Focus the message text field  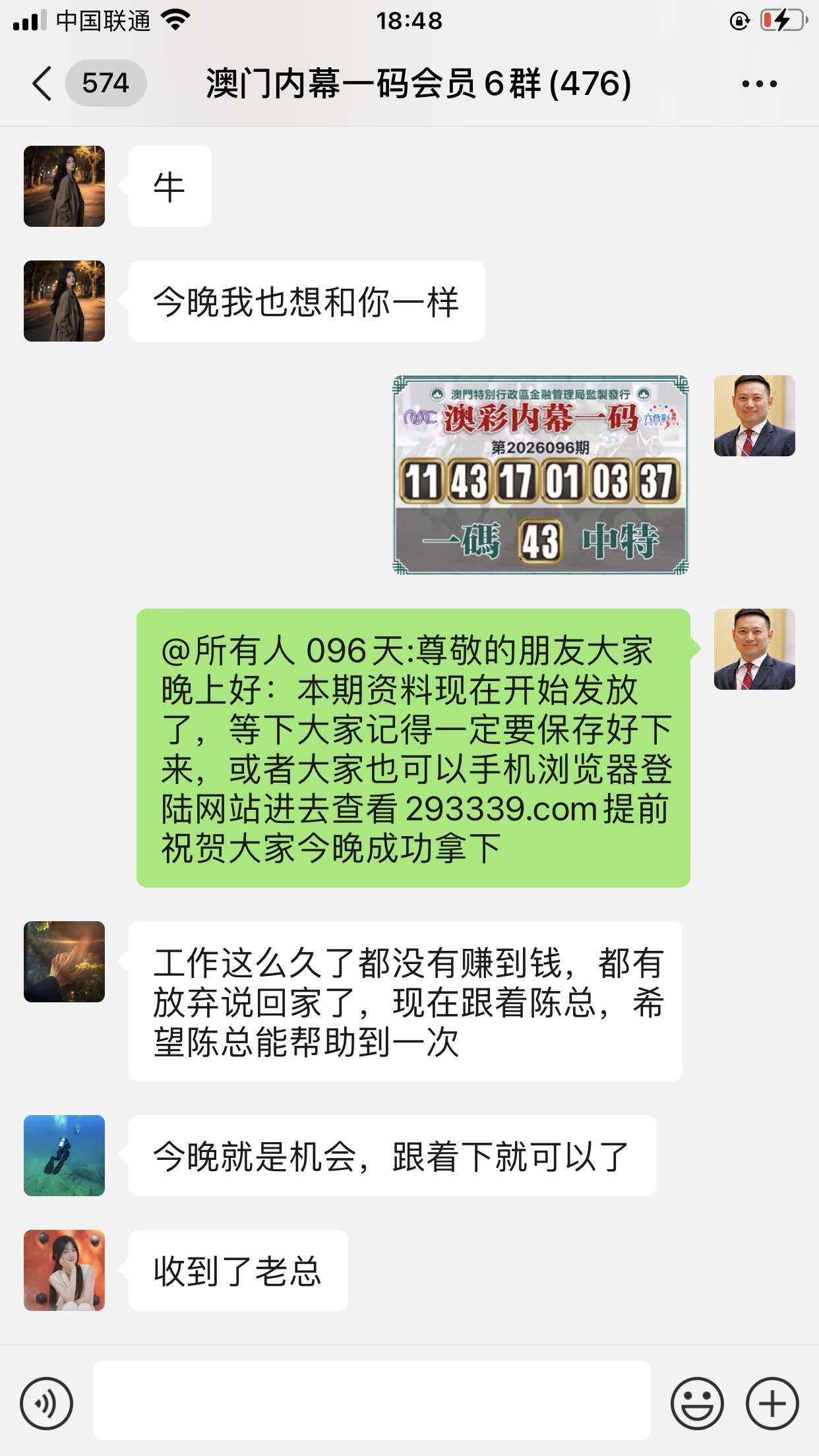tap(371, 1401)
